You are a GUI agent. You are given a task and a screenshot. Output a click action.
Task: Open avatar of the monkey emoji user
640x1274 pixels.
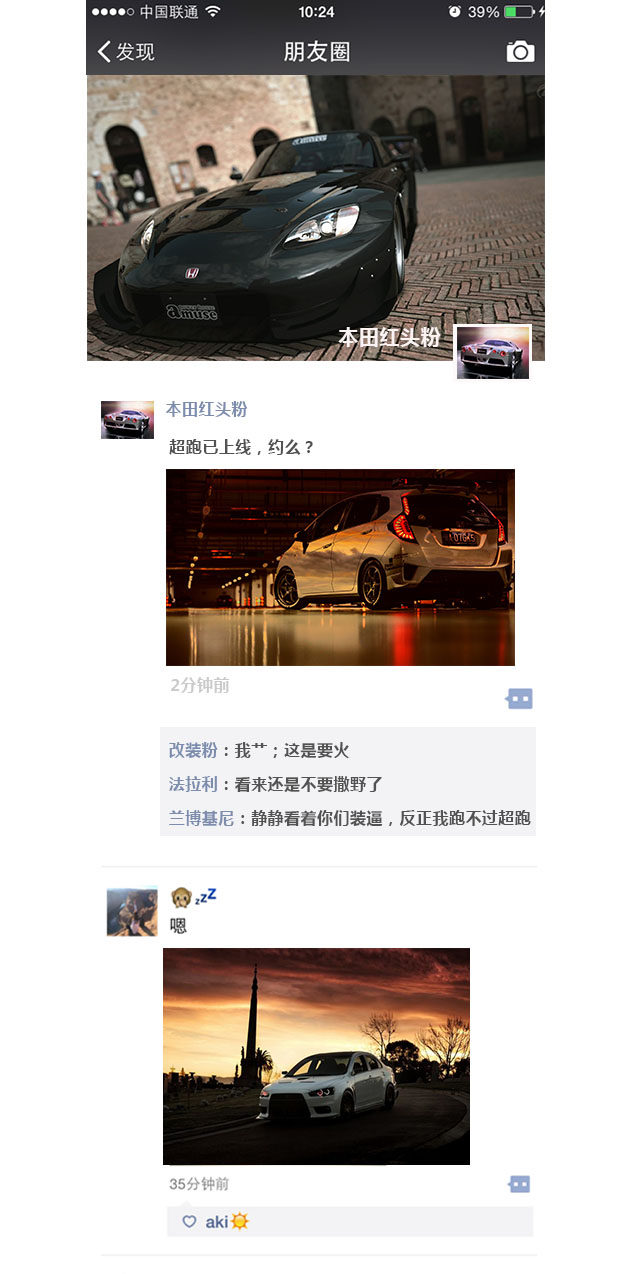[x=132, y=912]
